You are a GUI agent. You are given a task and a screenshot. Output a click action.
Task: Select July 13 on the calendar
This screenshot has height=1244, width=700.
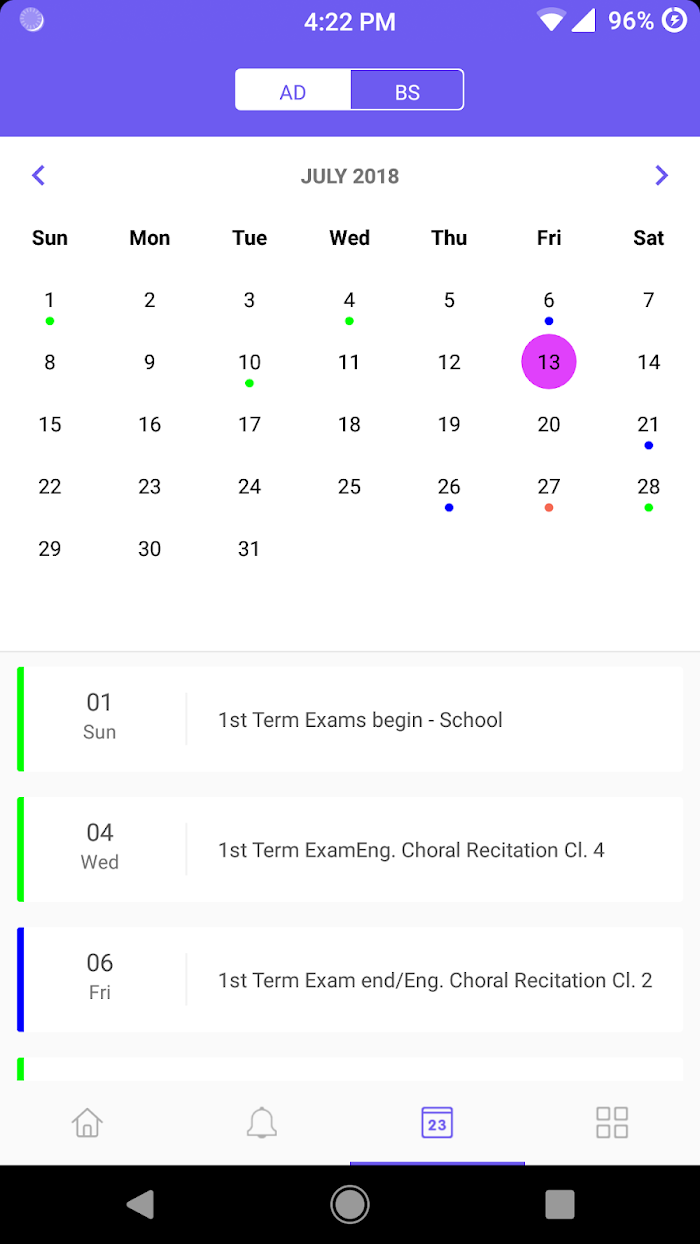click(549, 362)
